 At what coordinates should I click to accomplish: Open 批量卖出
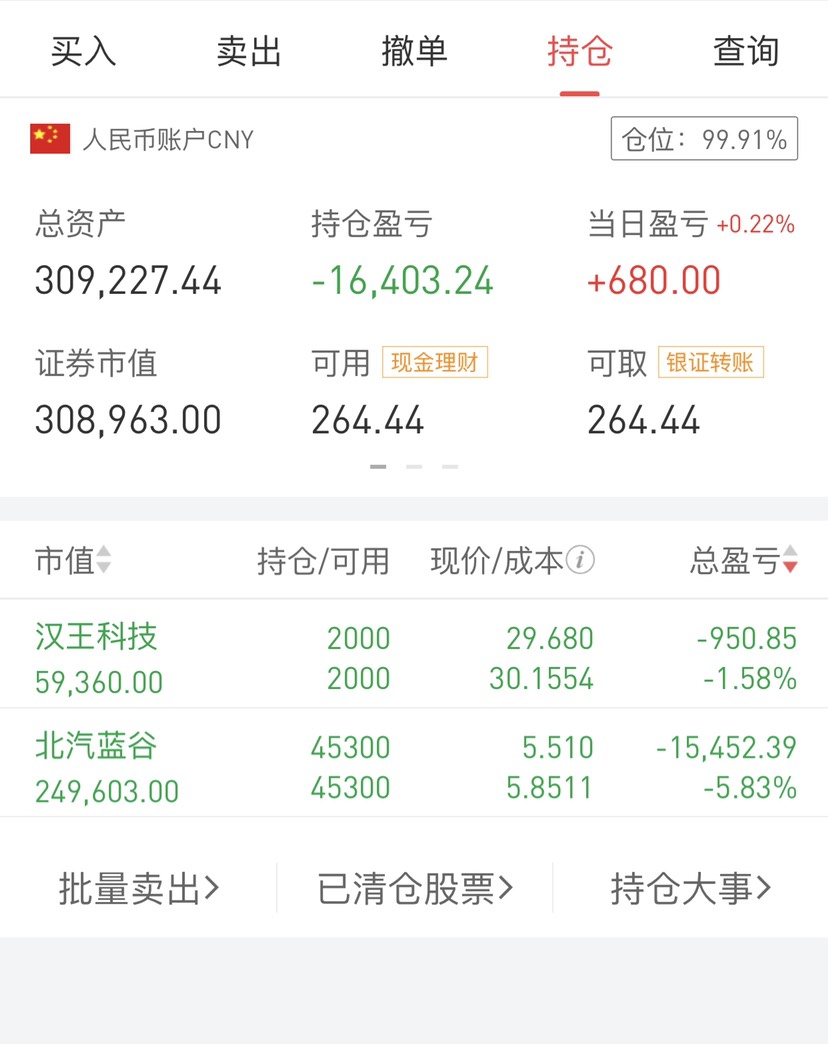click(x=138, y=888)
